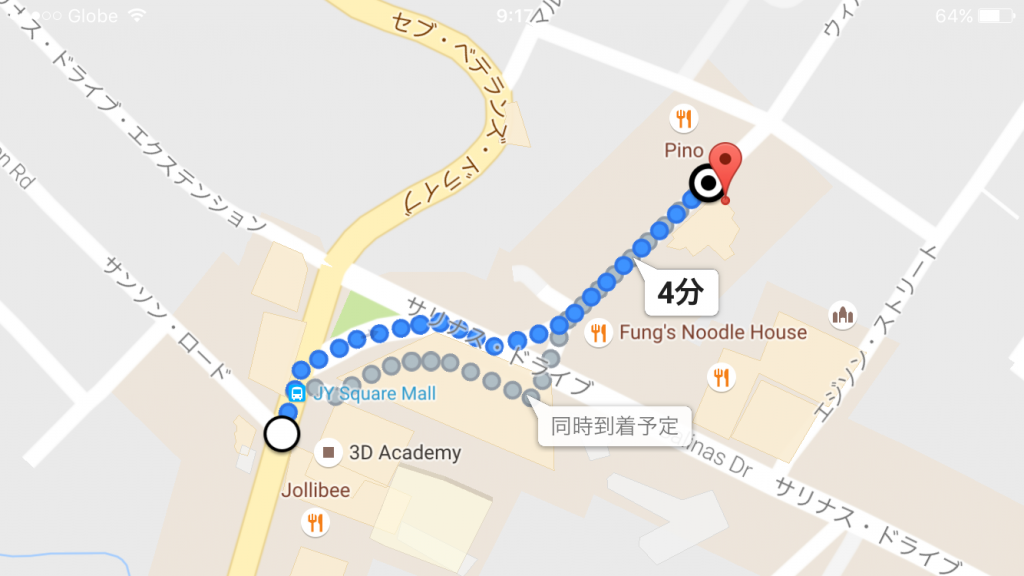Screen dimensions: 1024x576
Task: Open the 3D Academy place marker
Action: 327,453
